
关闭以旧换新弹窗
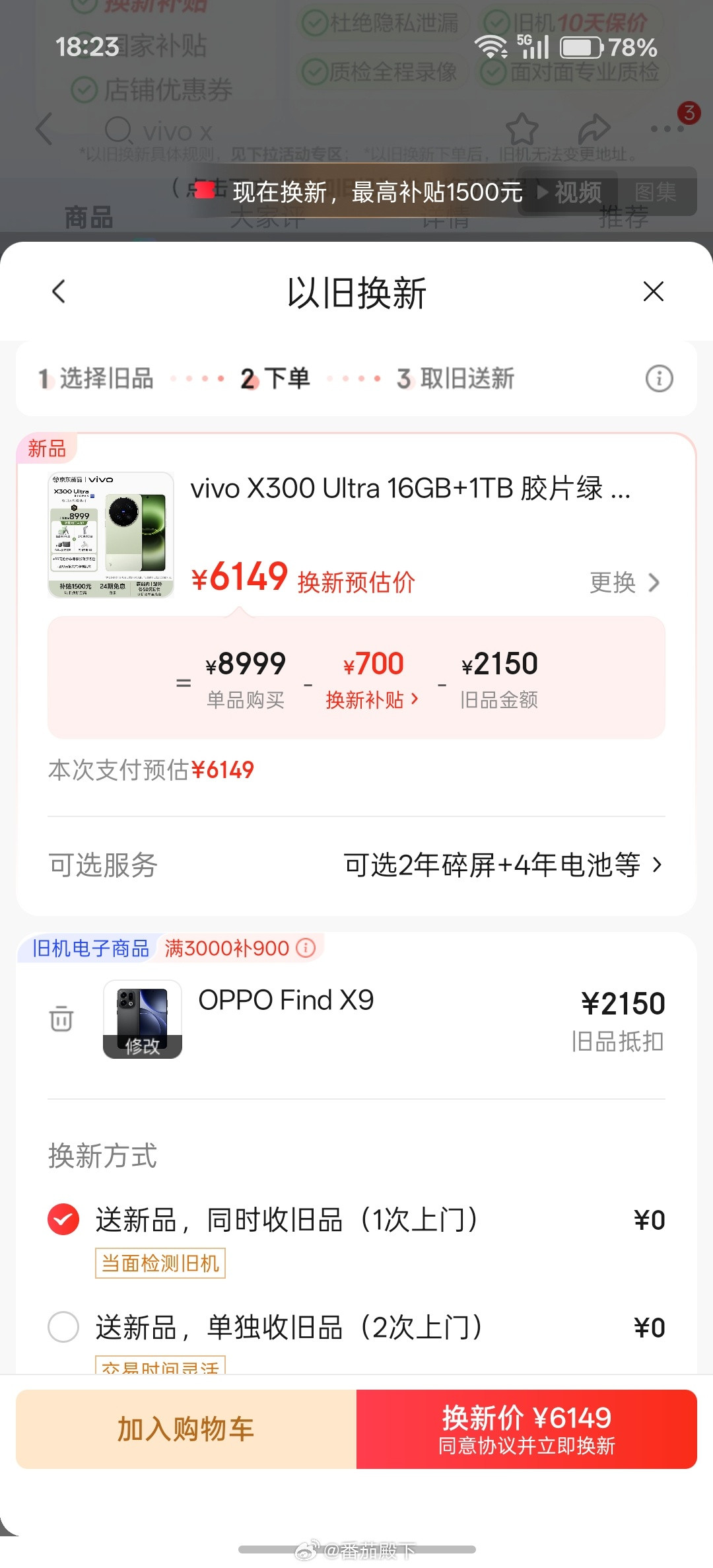click(x=652, y=291)
